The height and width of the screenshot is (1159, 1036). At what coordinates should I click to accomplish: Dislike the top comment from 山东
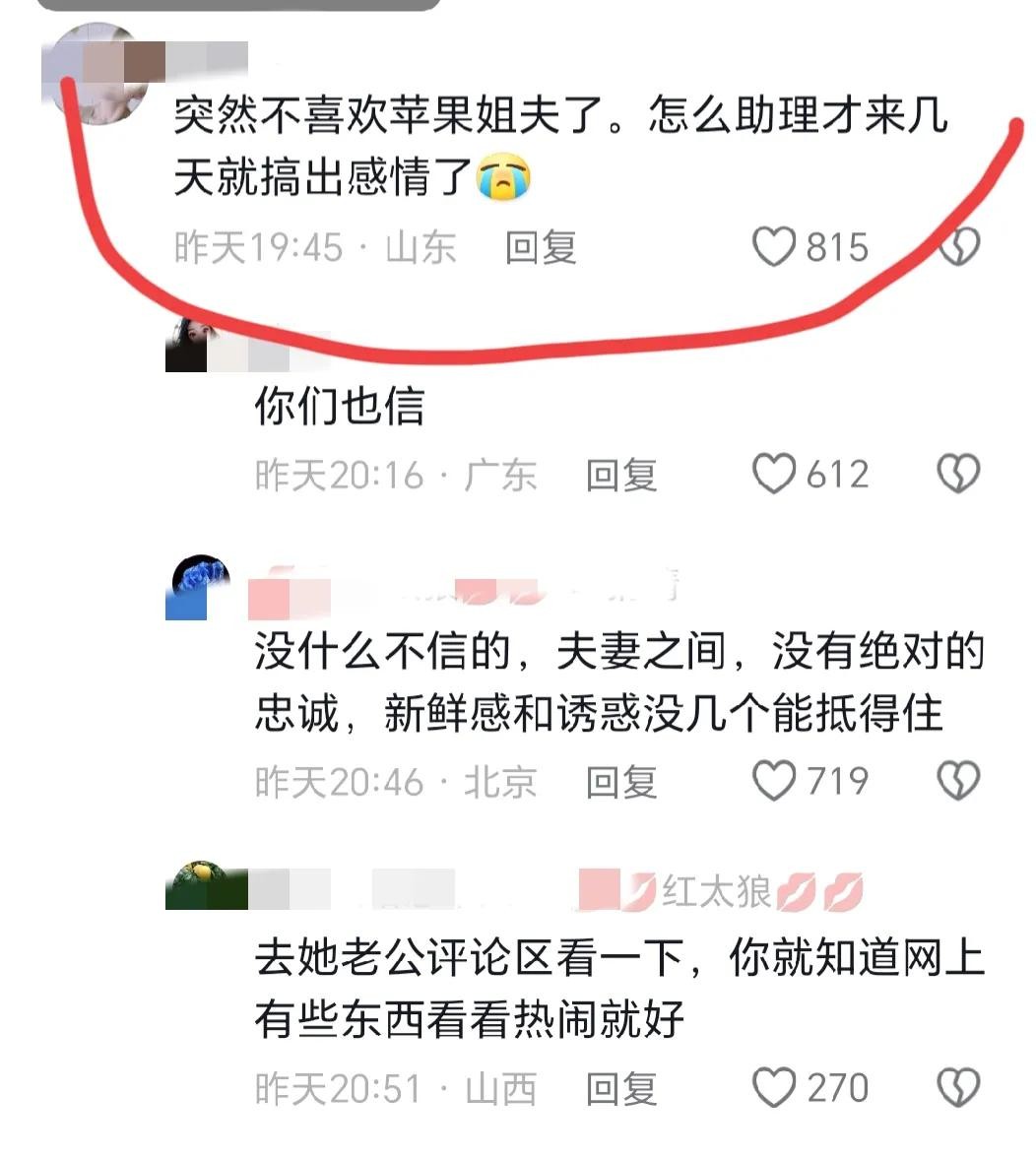point(958,246)
